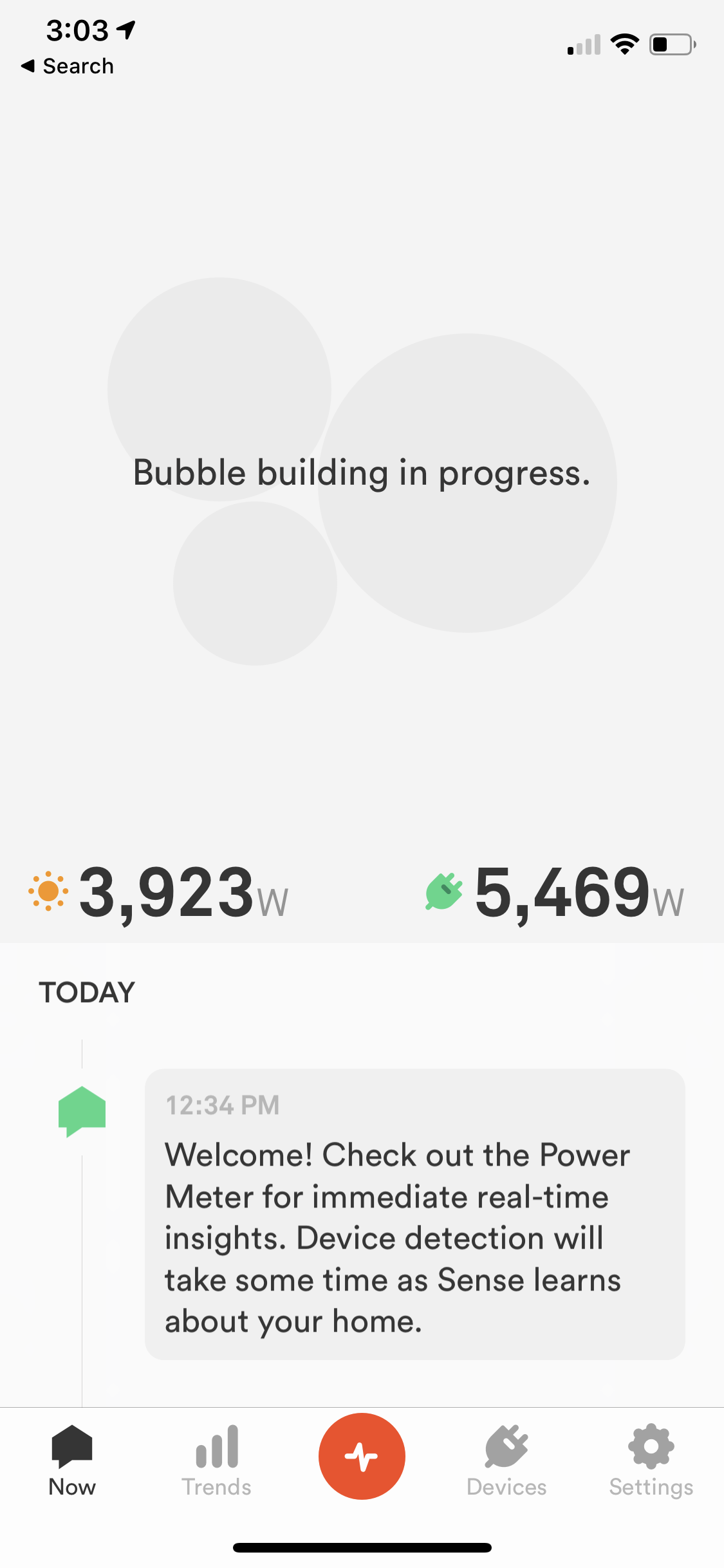Screen dimensions: 724x1568
Task: Open the 12:34 PM welcome message card
Action: click(x=414, y=1214)
